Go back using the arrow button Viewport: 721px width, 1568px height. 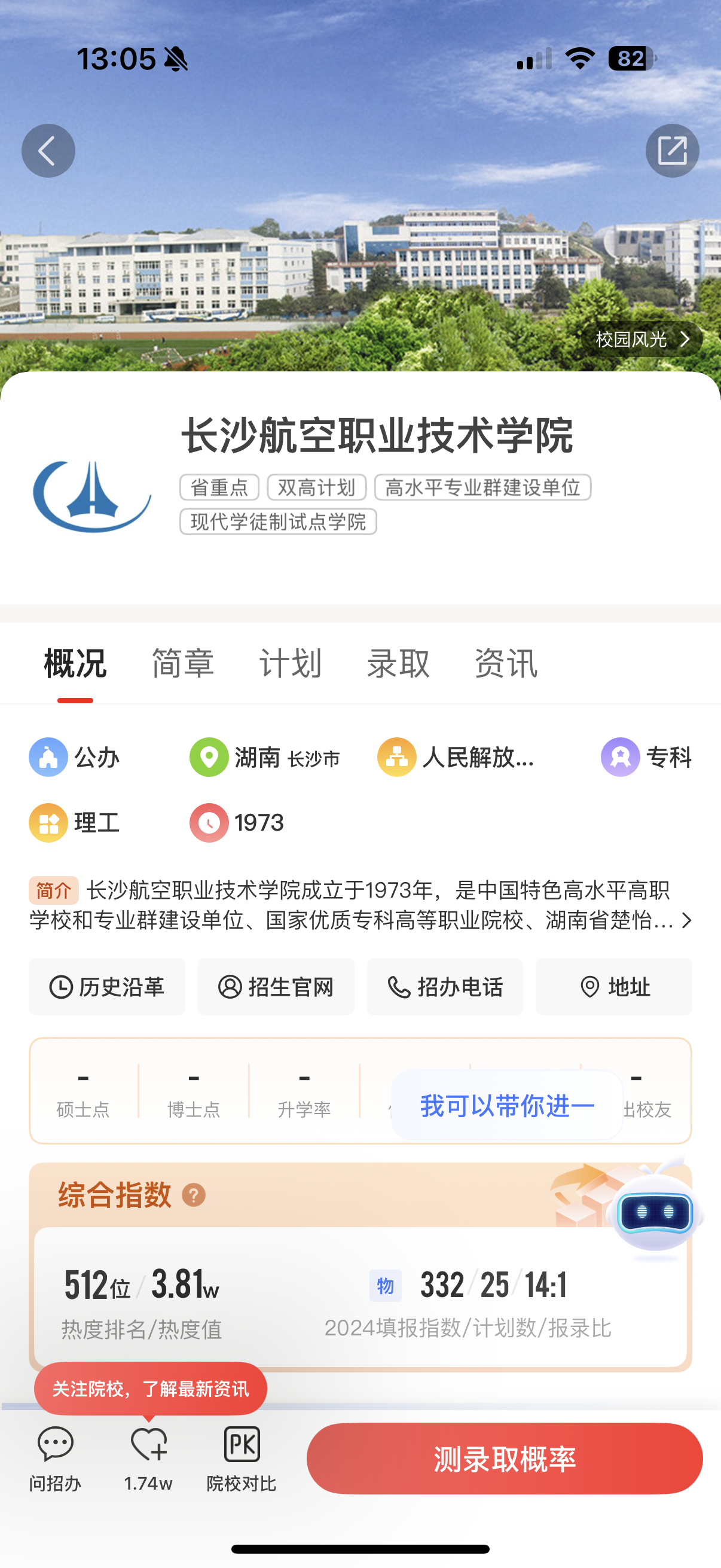[x=48, y=151]
